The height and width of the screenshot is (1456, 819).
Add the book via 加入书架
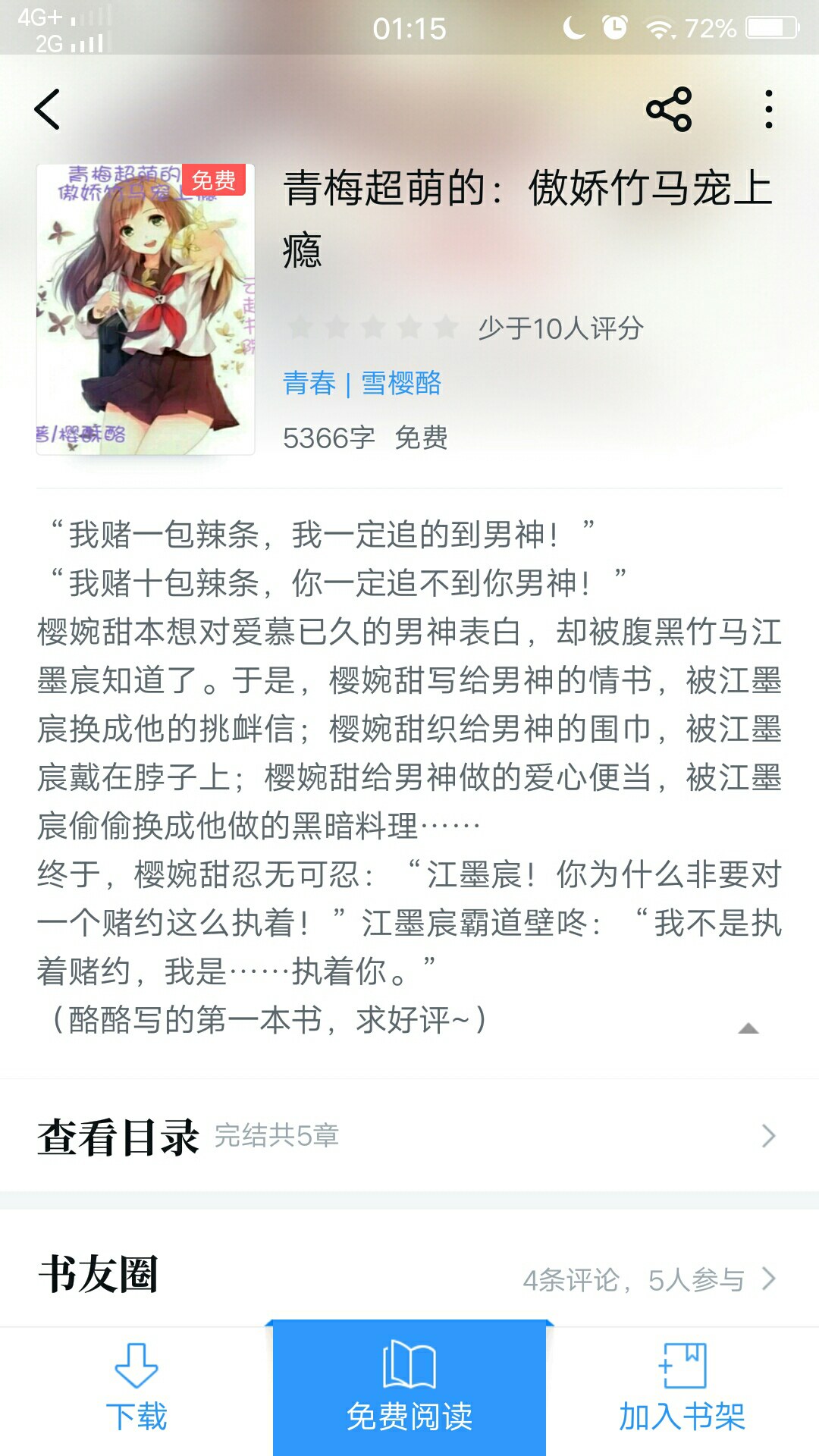682,1389
